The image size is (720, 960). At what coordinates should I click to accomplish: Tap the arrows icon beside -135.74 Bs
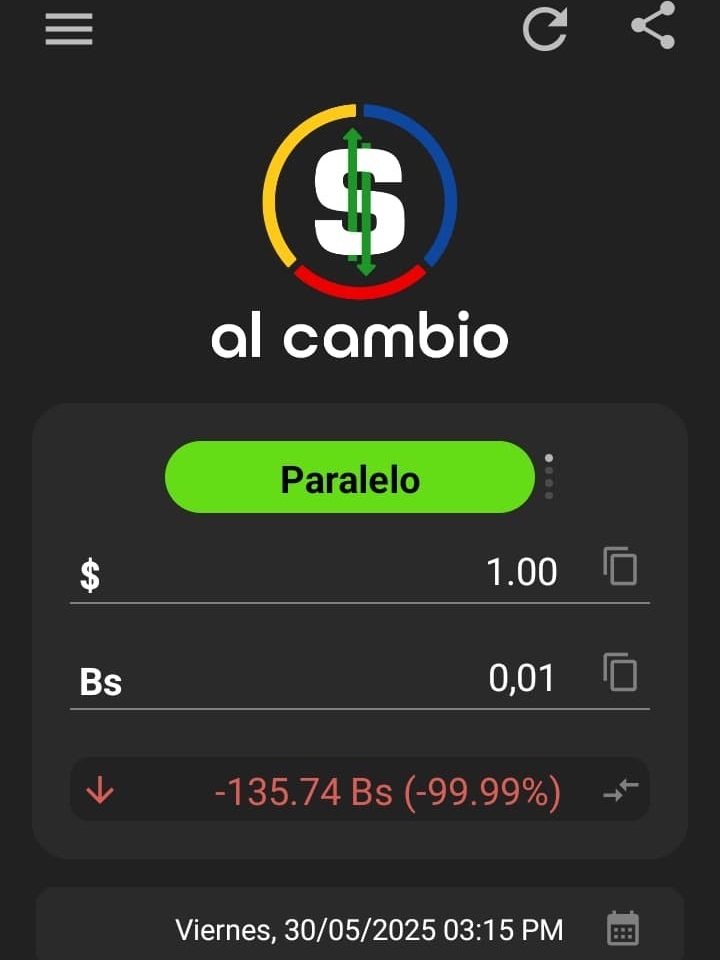620,792
